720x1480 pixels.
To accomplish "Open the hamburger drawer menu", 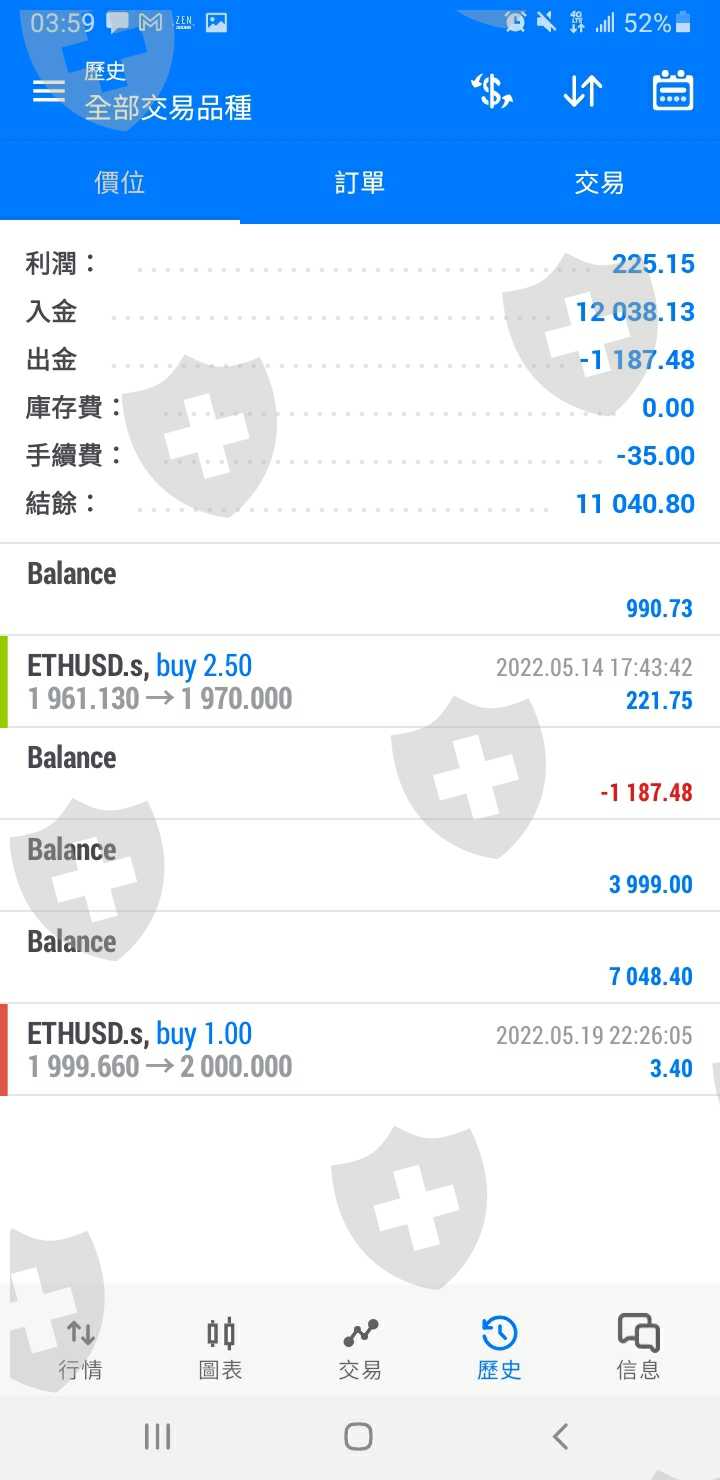I will click(48, 91).
